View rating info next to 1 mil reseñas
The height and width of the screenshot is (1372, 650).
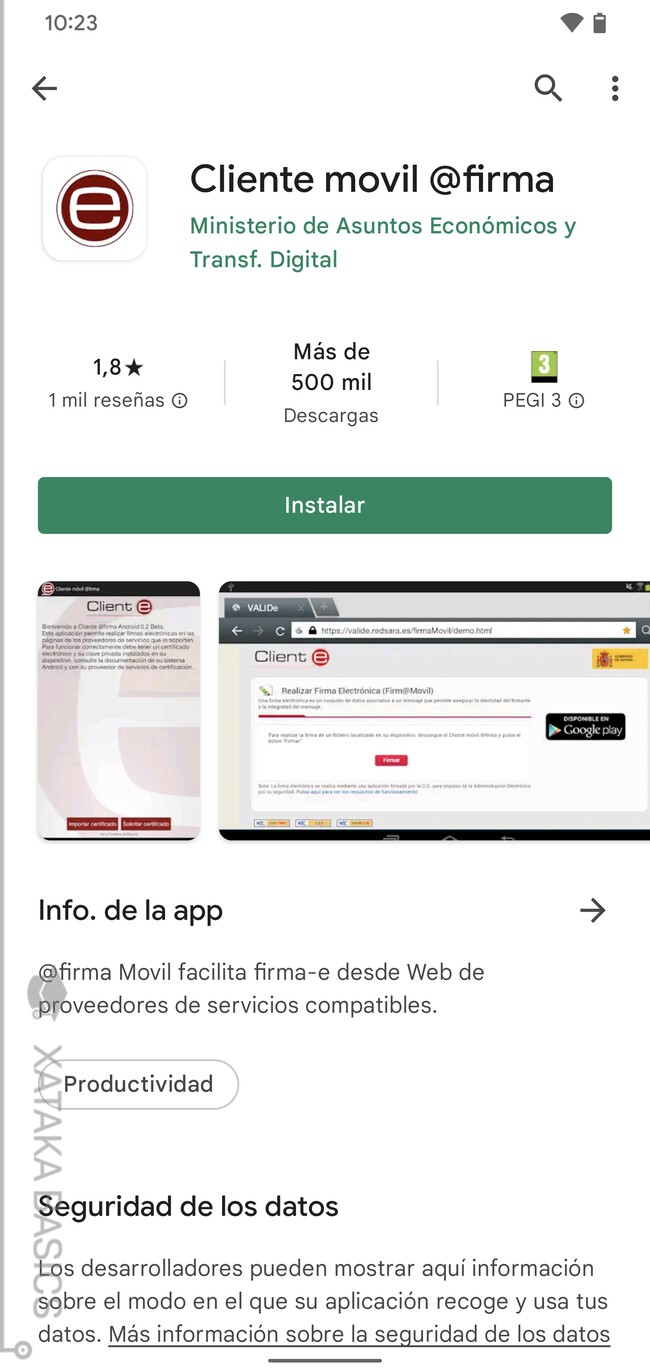180,401
